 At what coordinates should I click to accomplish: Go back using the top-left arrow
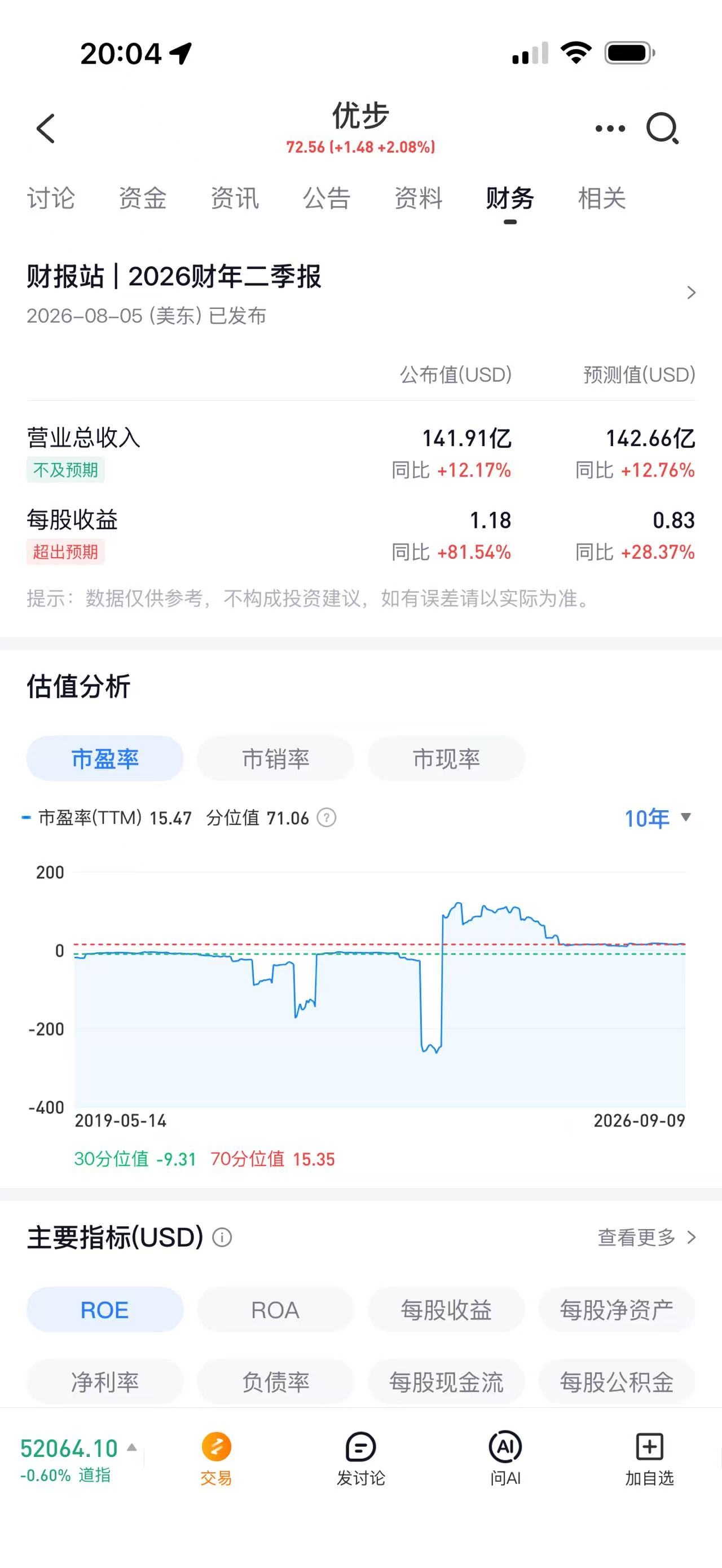tap(46, 129)
